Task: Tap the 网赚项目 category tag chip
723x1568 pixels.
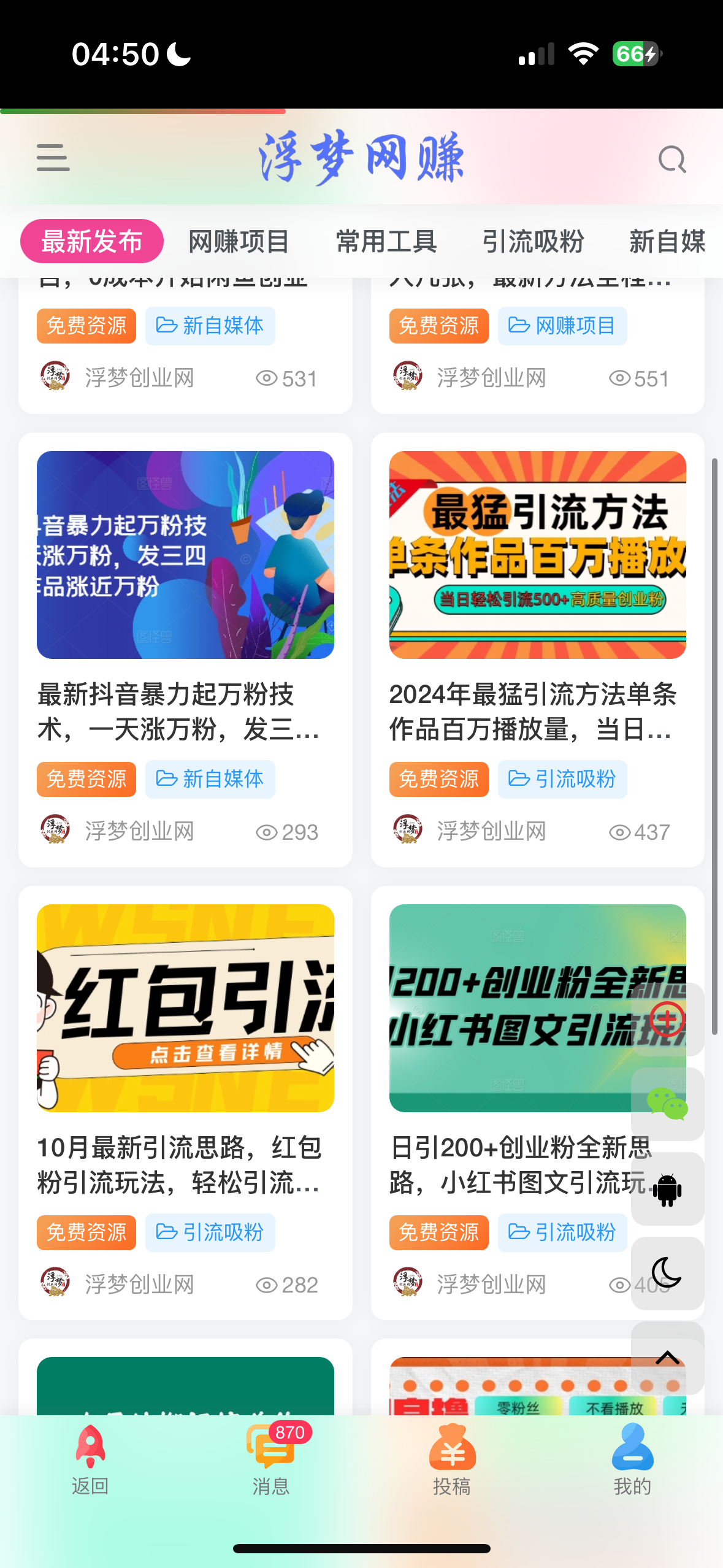Action: tap(562, 326)
